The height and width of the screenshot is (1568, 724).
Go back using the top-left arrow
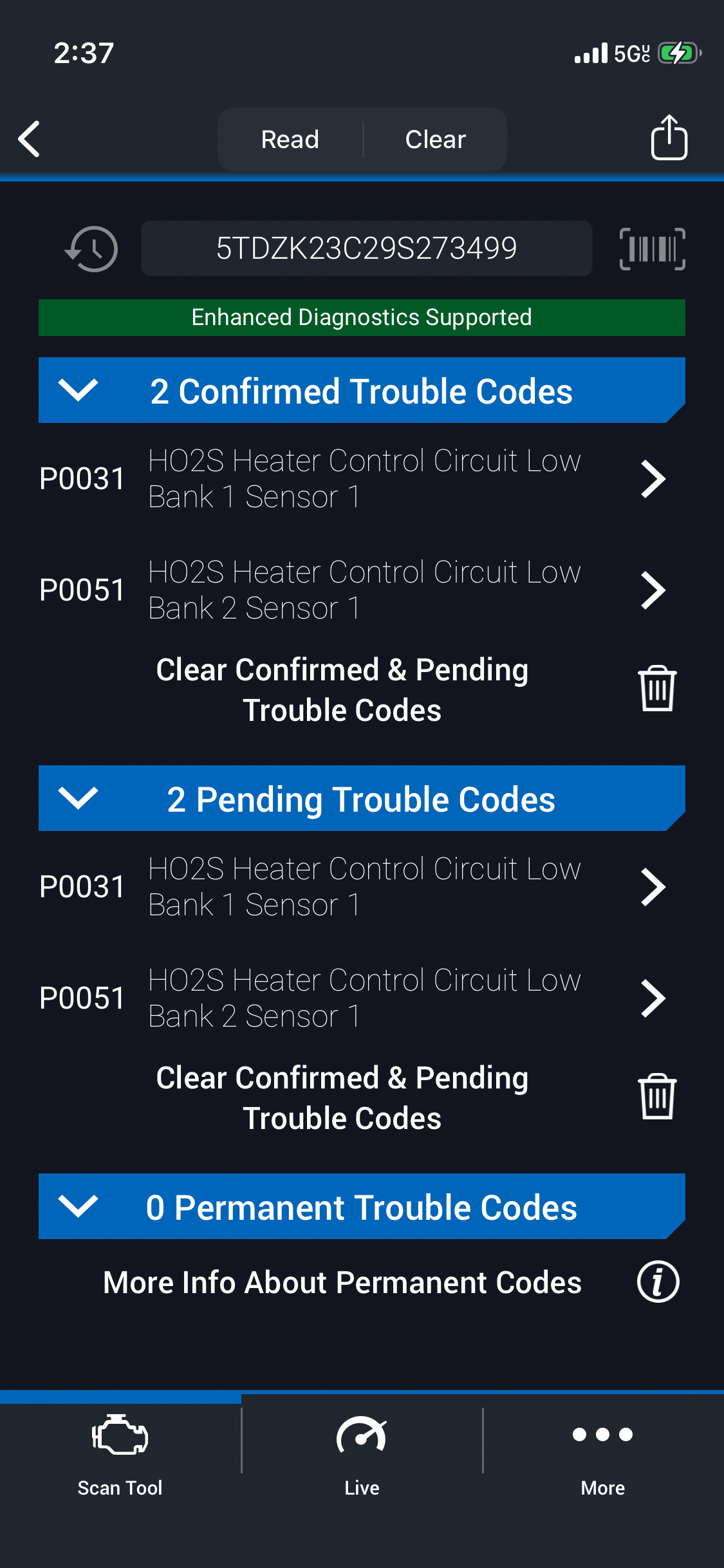(30, 139)
